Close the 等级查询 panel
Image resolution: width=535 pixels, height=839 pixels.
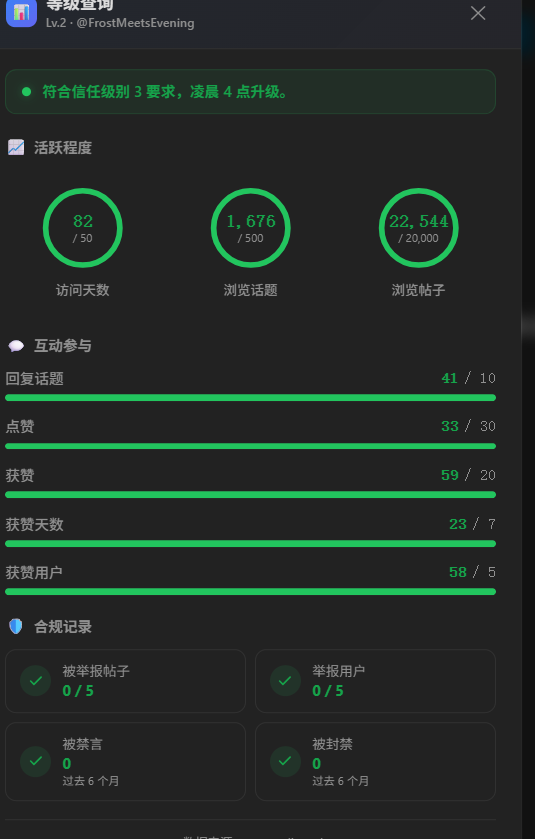pos(478,13)
